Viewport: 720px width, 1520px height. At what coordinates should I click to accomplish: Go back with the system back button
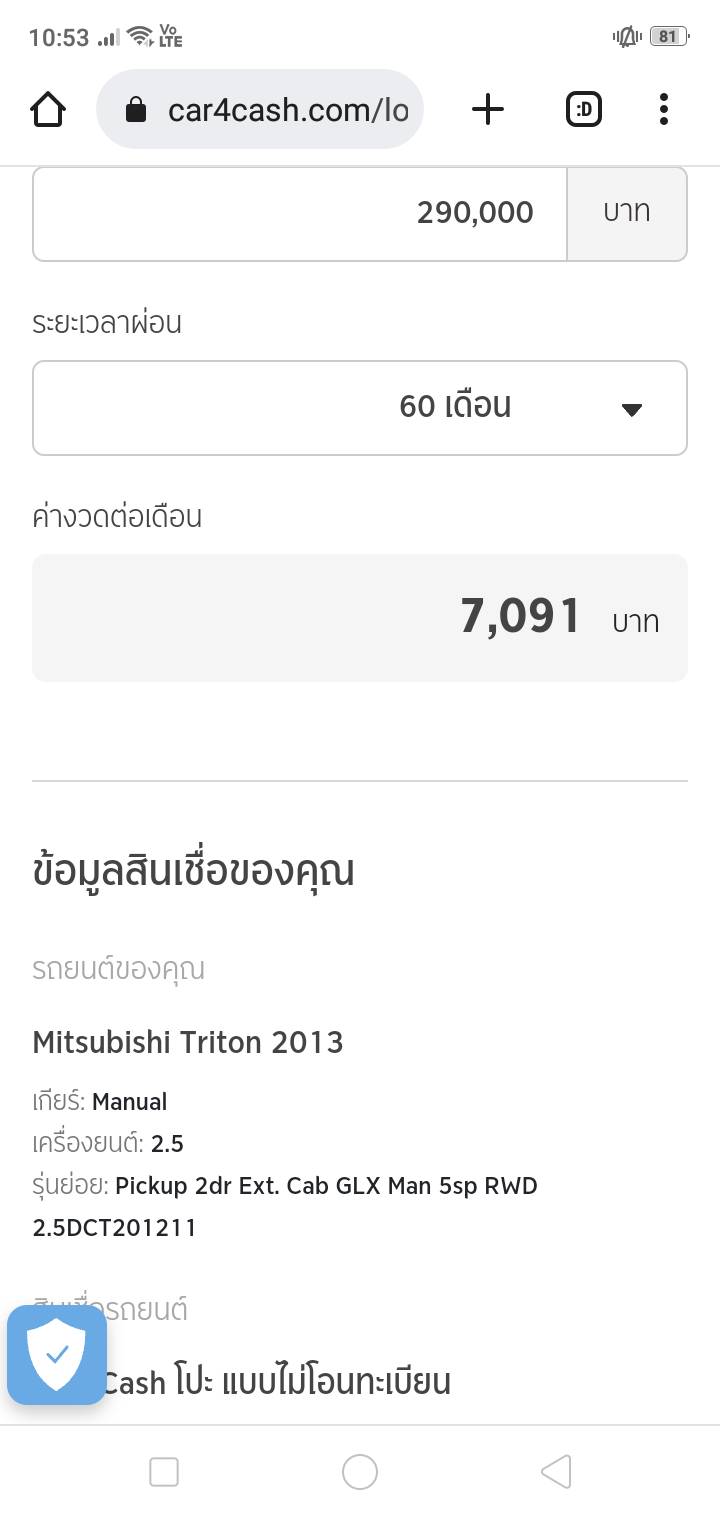[556, 1471]
